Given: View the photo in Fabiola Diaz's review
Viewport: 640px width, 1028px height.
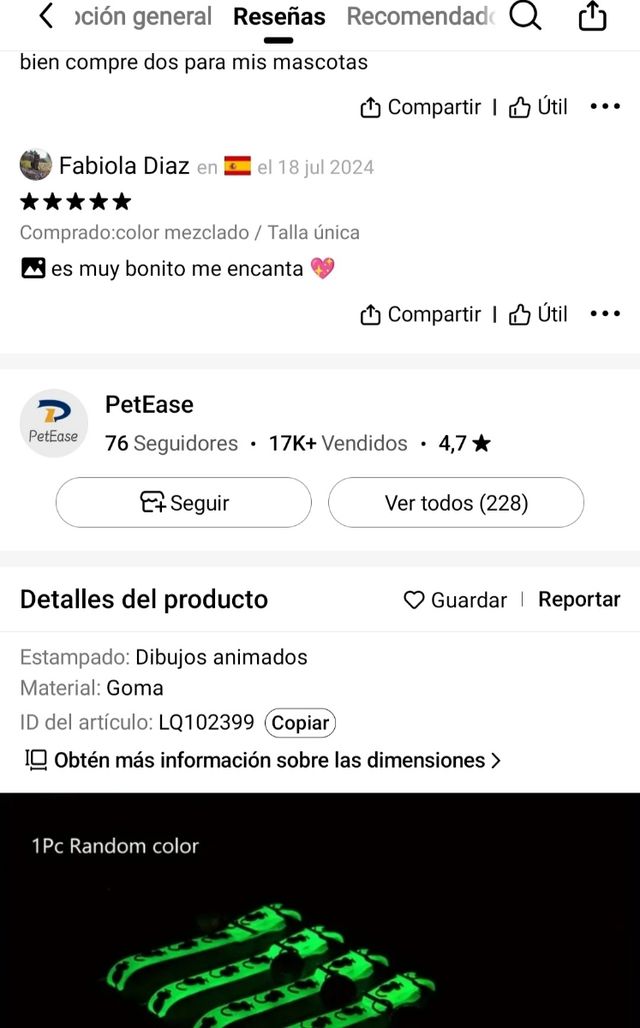Looking at the screenshot, I should click(x=33, y=268).
